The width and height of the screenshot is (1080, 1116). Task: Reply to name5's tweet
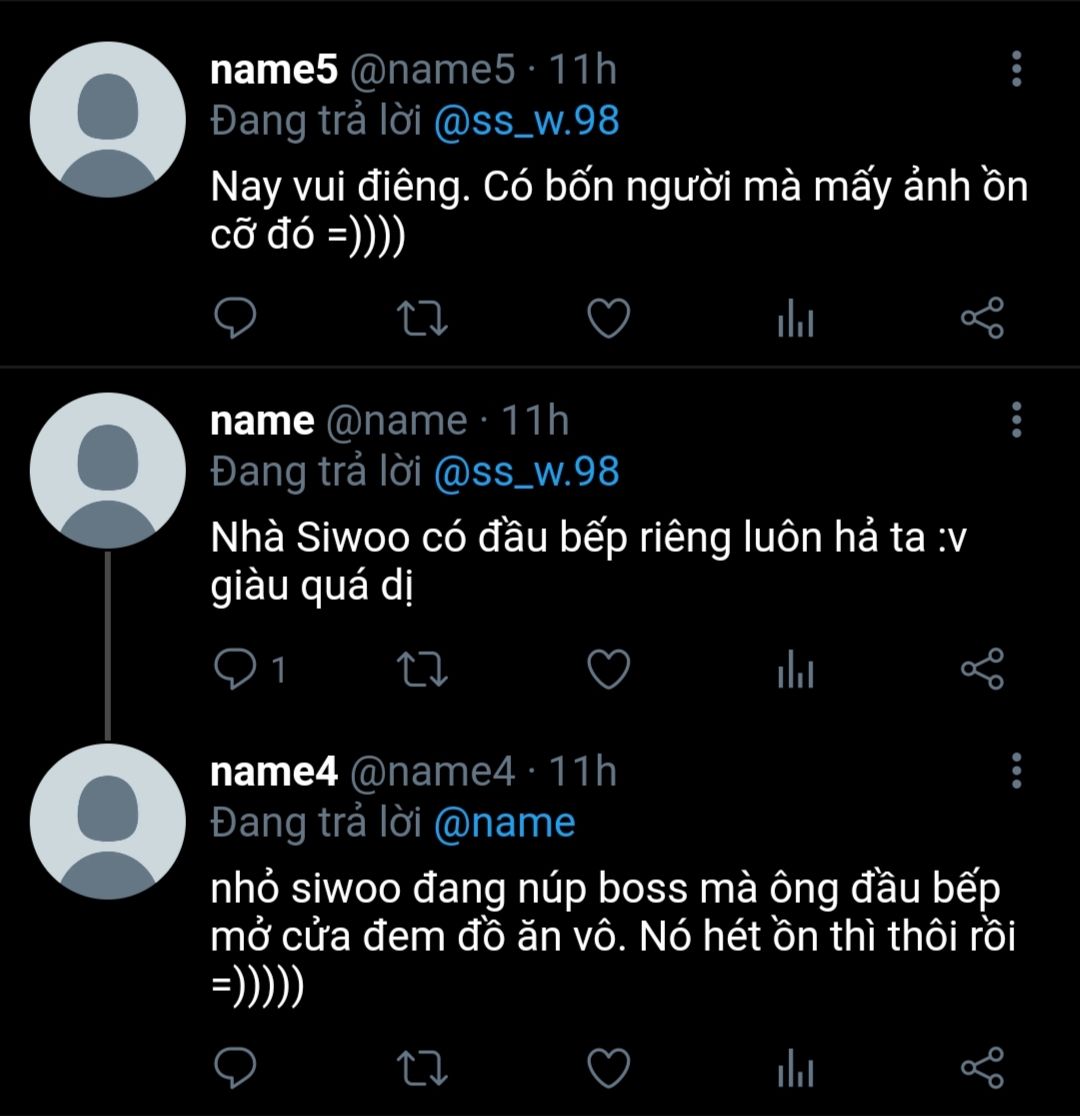tap(237, 319)
